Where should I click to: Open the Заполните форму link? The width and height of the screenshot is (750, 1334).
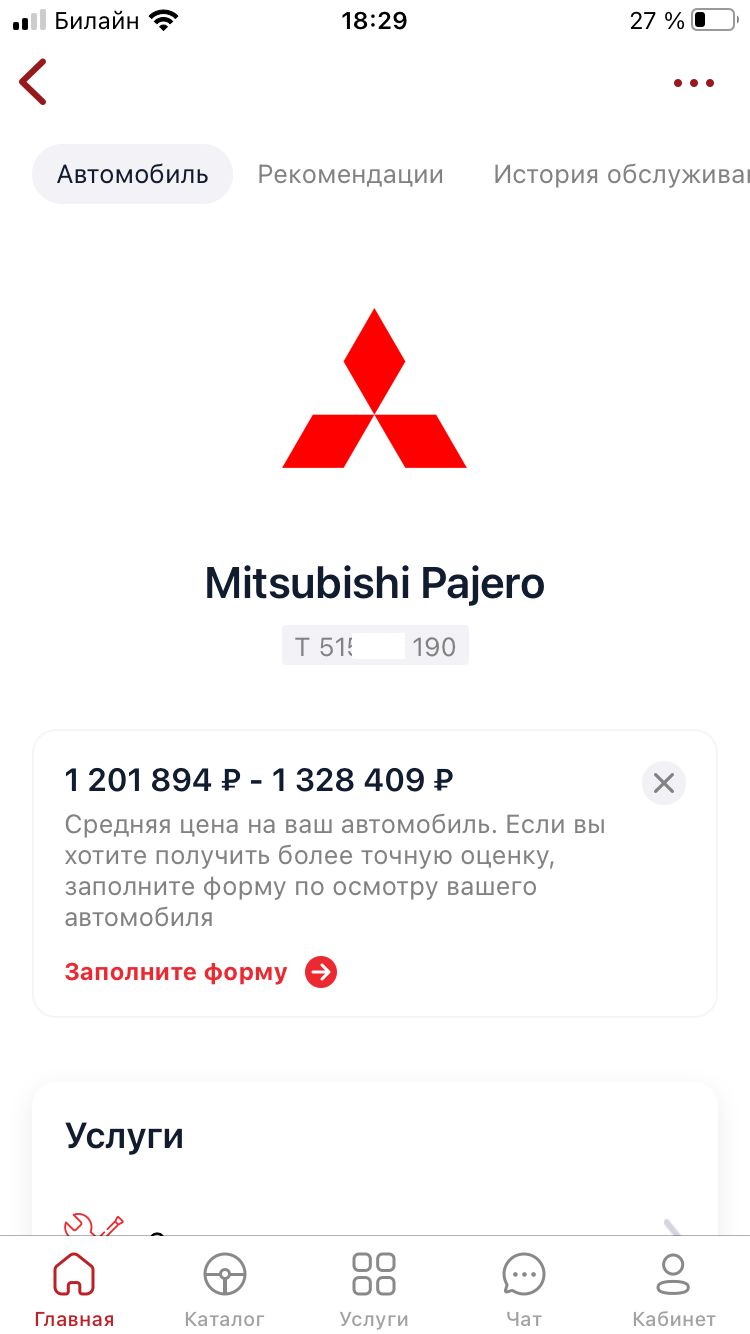[200, 972]
